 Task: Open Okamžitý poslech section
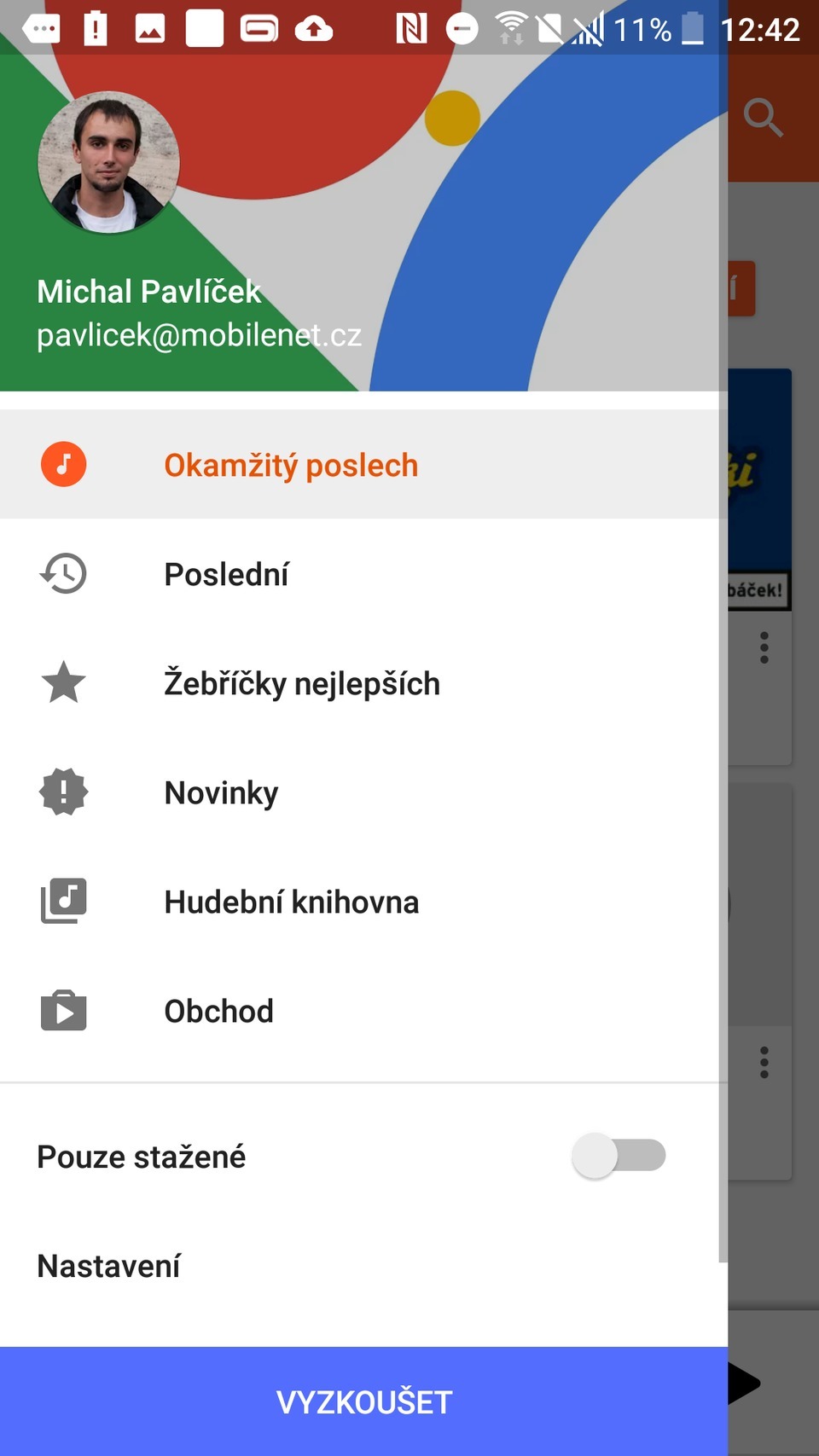coord(290,465)
